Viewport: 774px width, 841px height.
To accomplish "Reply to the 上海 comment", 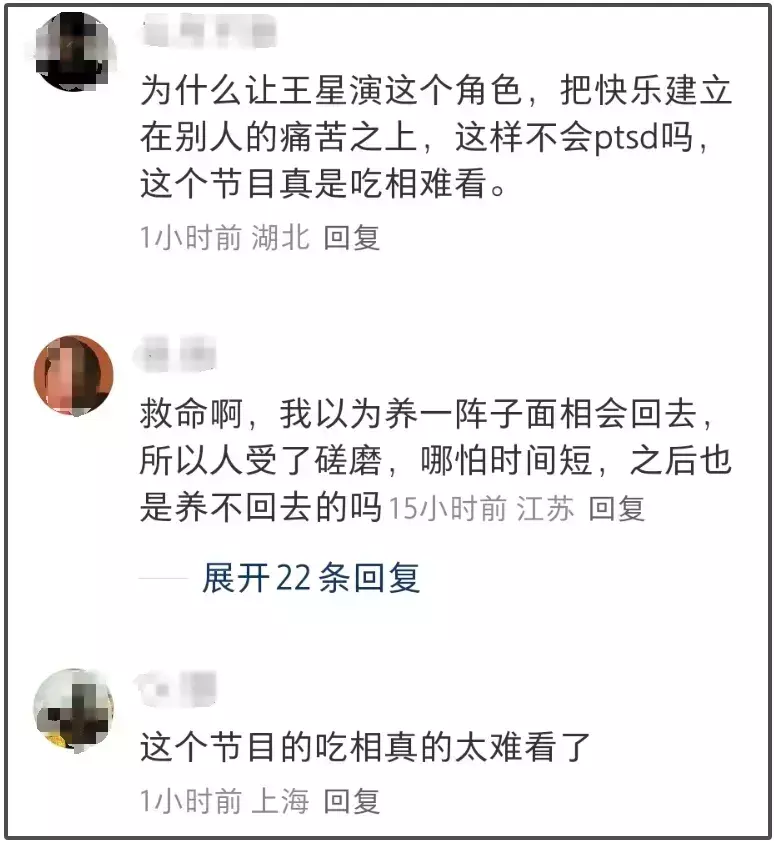I will (x=352, y=800).
